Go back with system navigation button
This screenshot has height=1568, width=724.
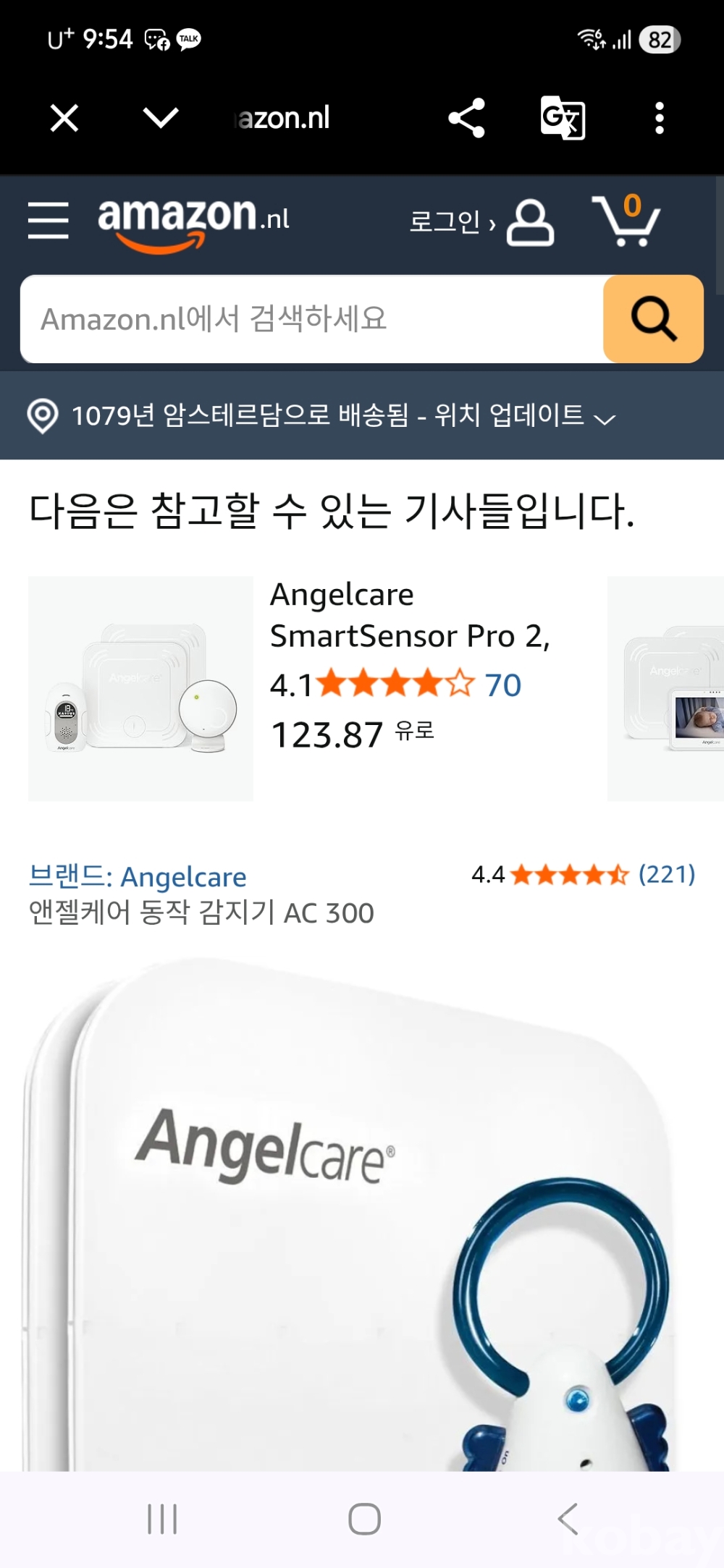click(x=568, y=1518)
